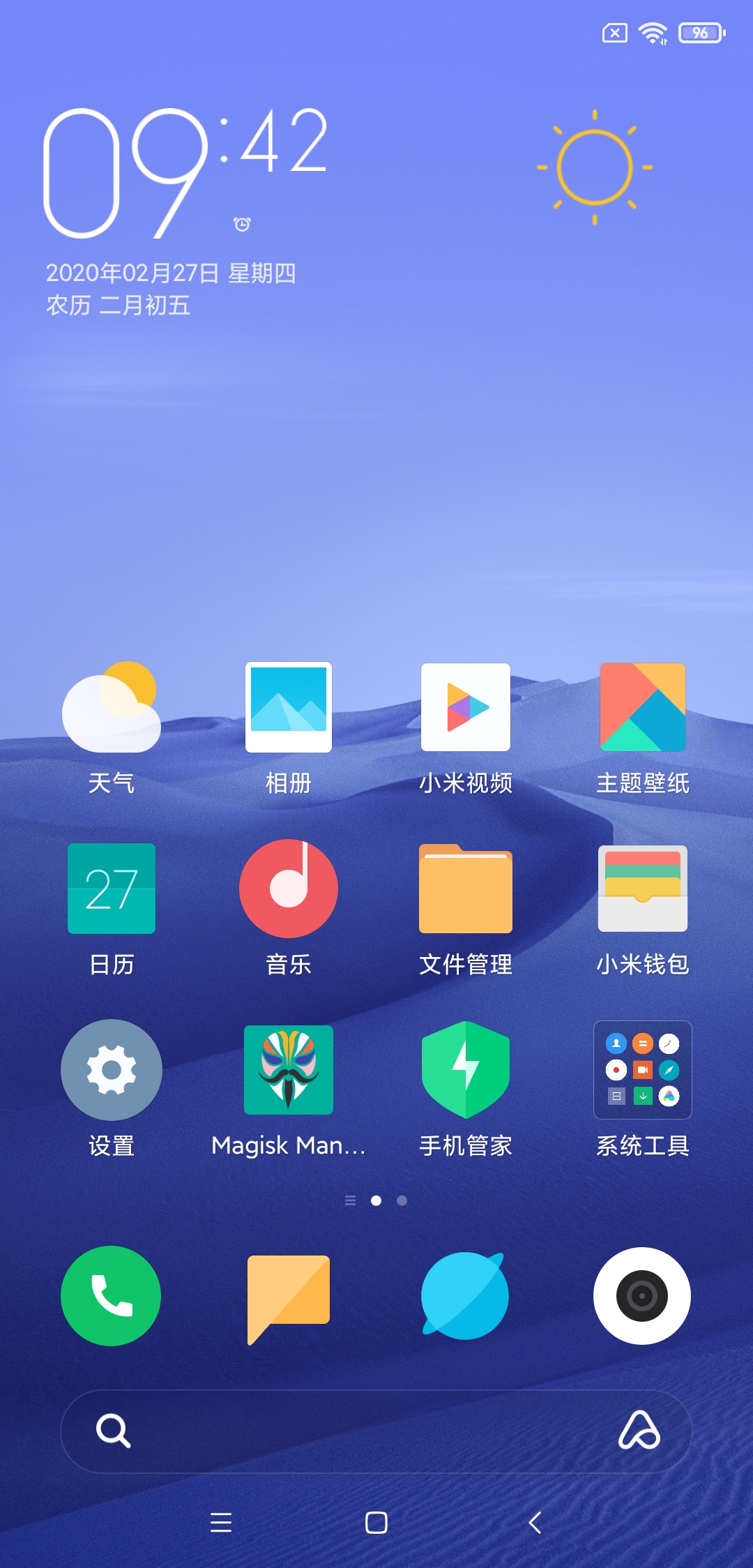Expand the 系统工具 folder
The image size is (753, 1568).
point(643,1070)
